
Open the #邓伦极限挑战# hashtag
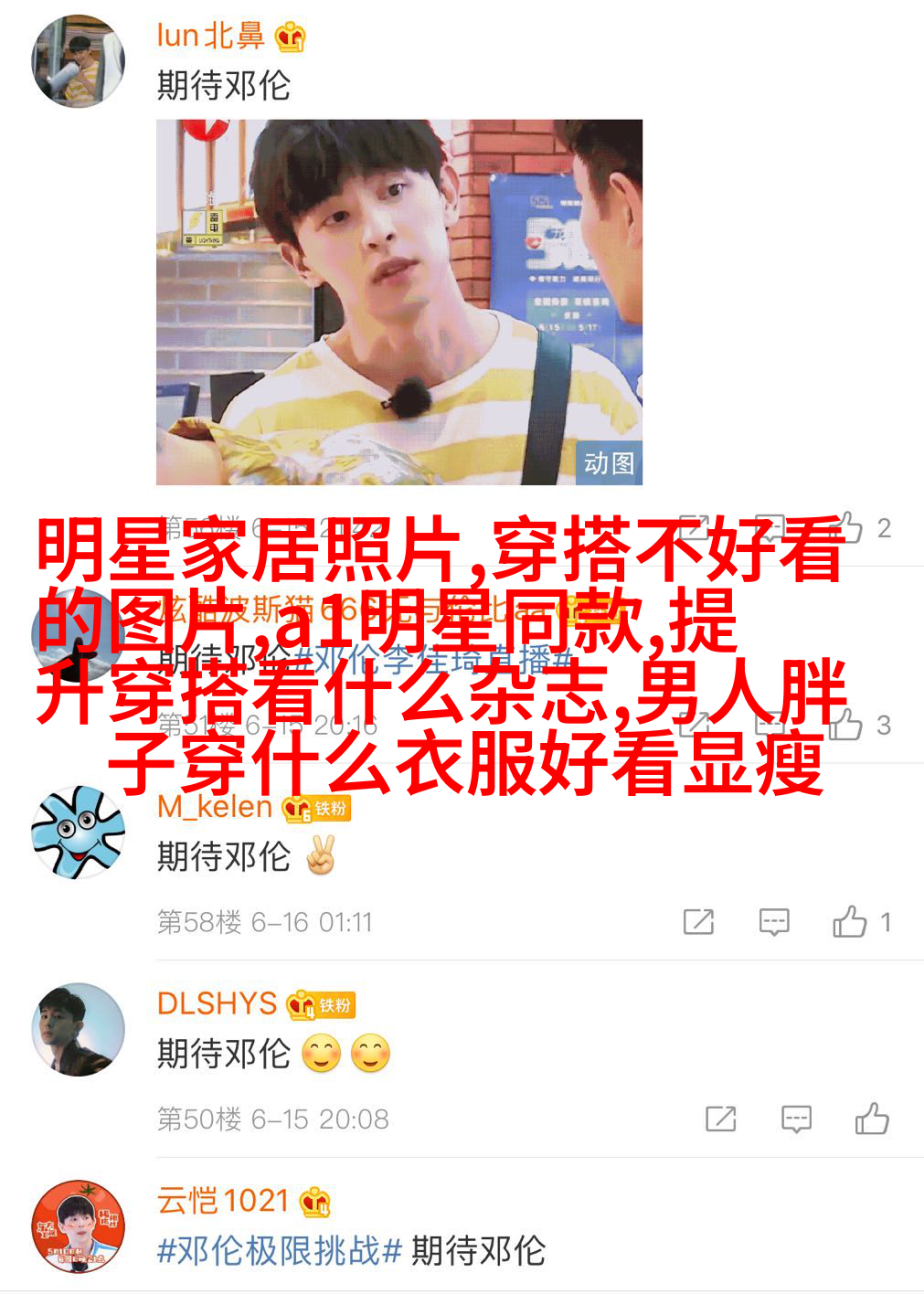tap(280, 1250)
